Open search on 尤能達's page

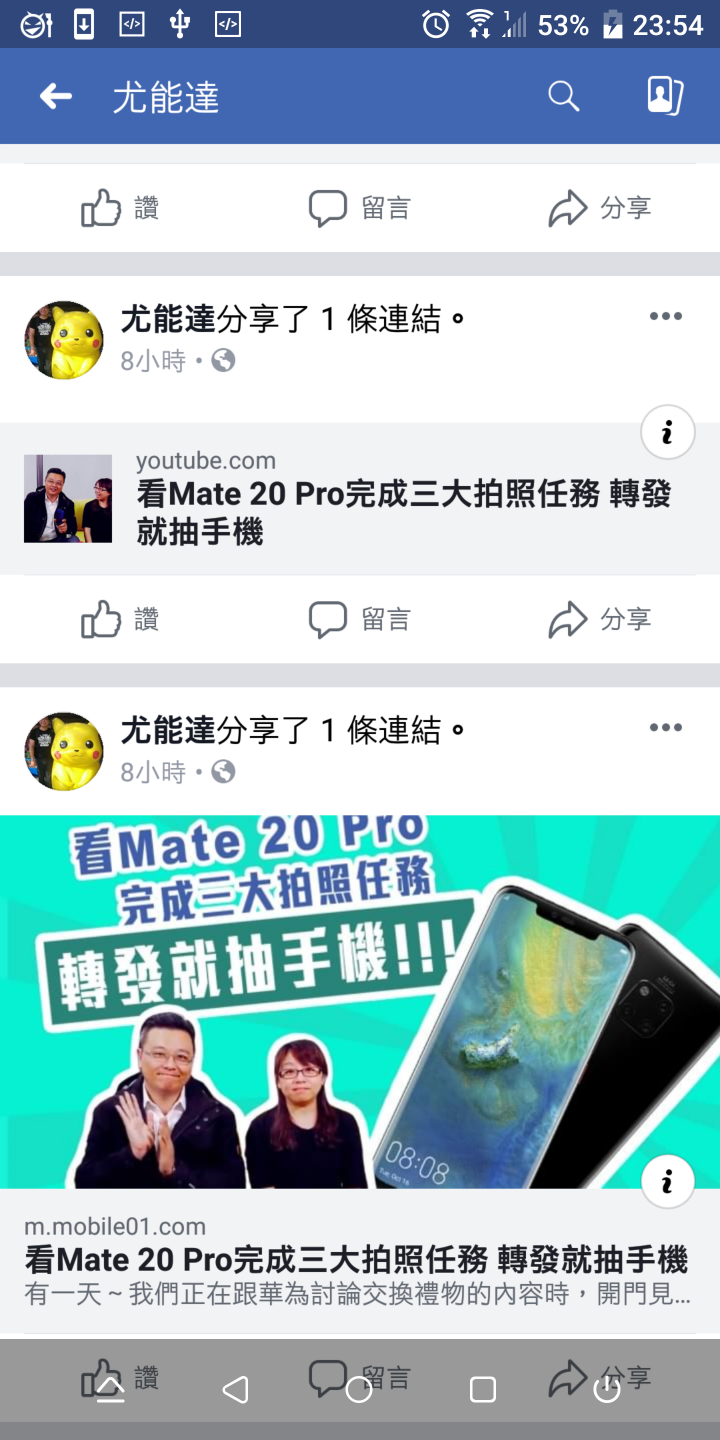pyautogui.click(x=564, y=97)
